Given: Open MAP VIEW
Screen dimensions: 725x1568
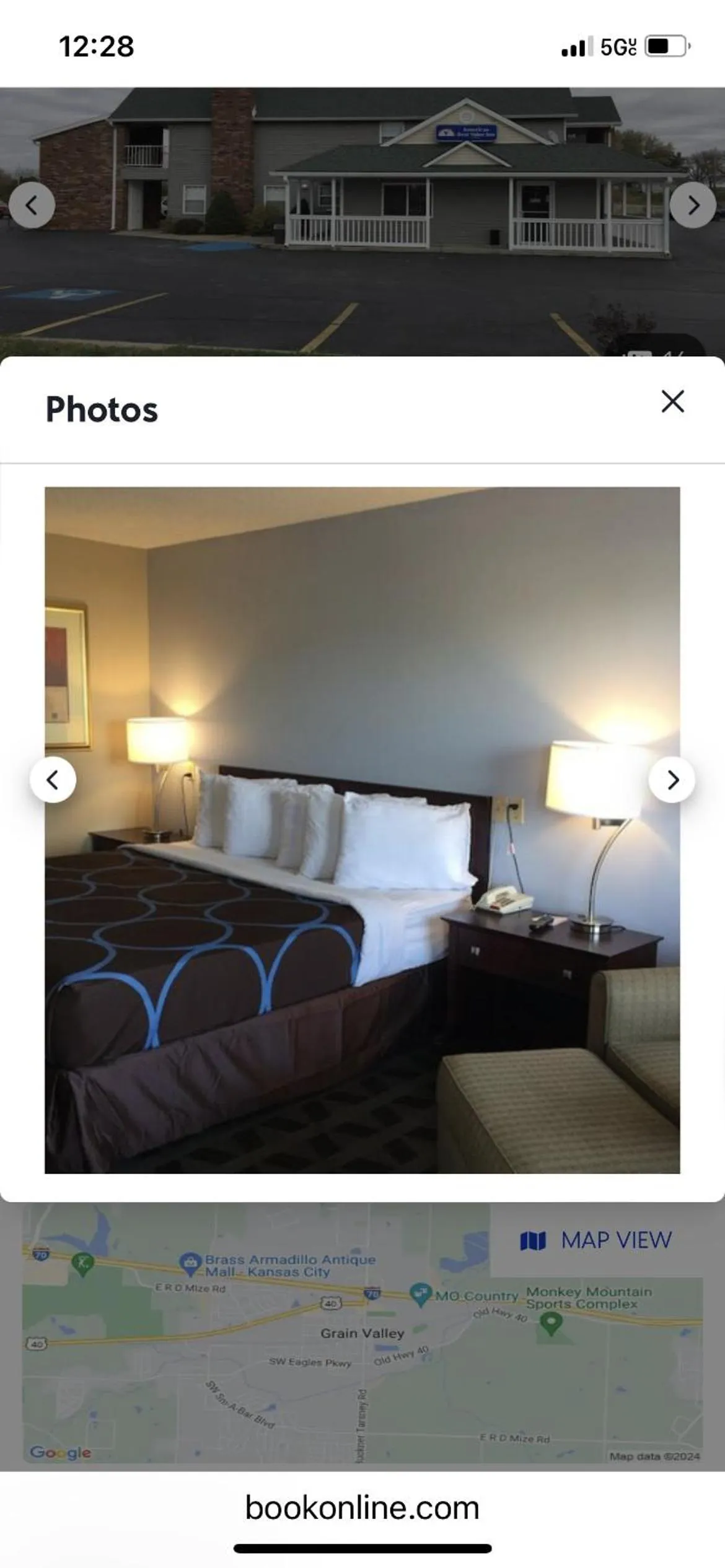Looking at the screenshot, I should tap(617, 1240).
